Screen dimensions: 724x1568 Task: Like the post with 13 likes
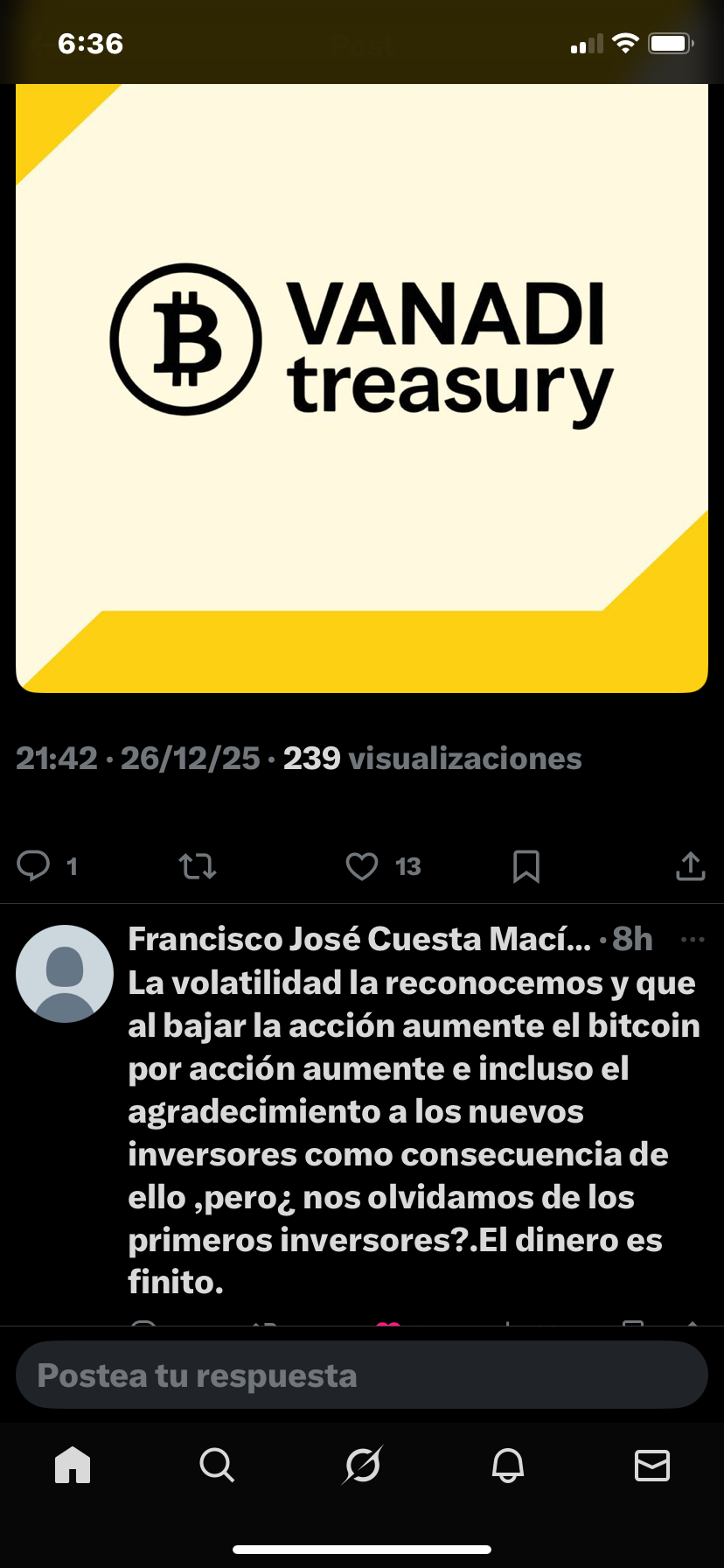click(362, 866)
